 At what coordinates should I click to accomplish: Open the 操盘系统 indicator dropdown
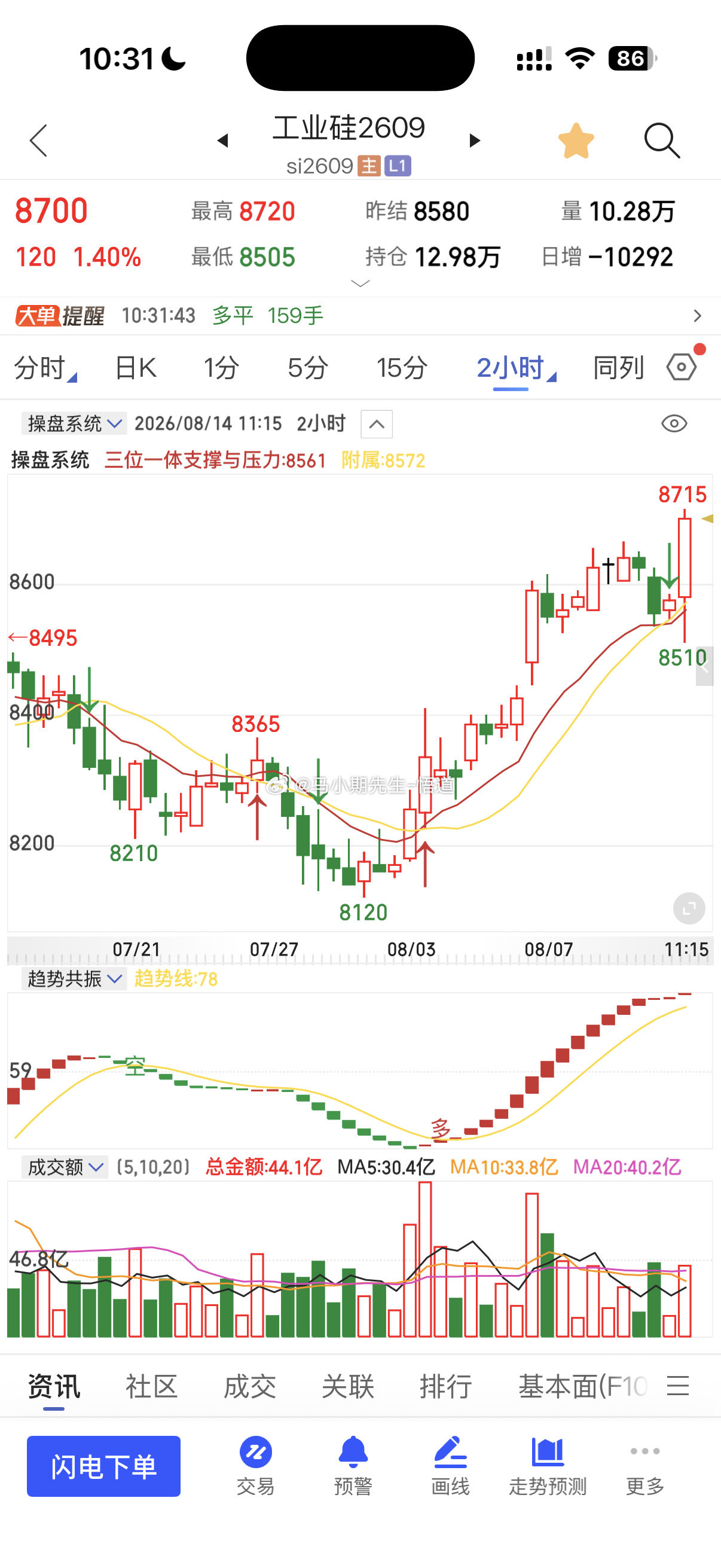click(x=74, y=423)
